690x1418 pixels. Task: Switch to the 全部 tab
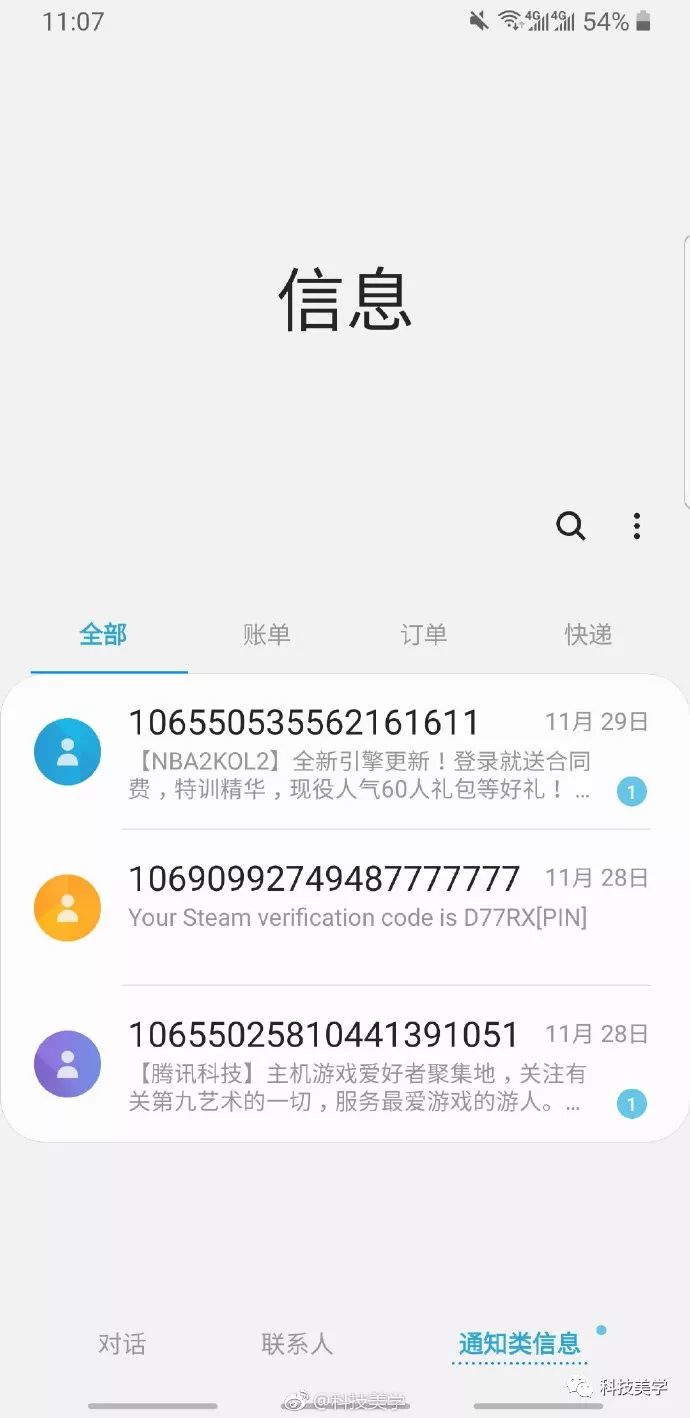click(104, 635)
